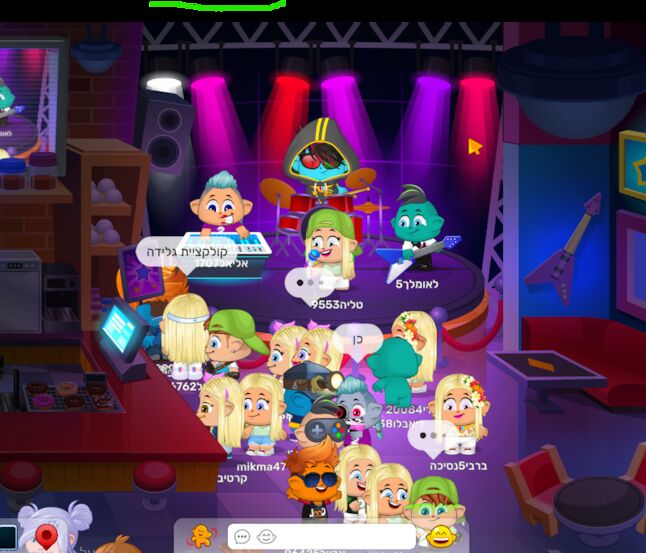Open the orange character actions button

(x=201, y=536)
